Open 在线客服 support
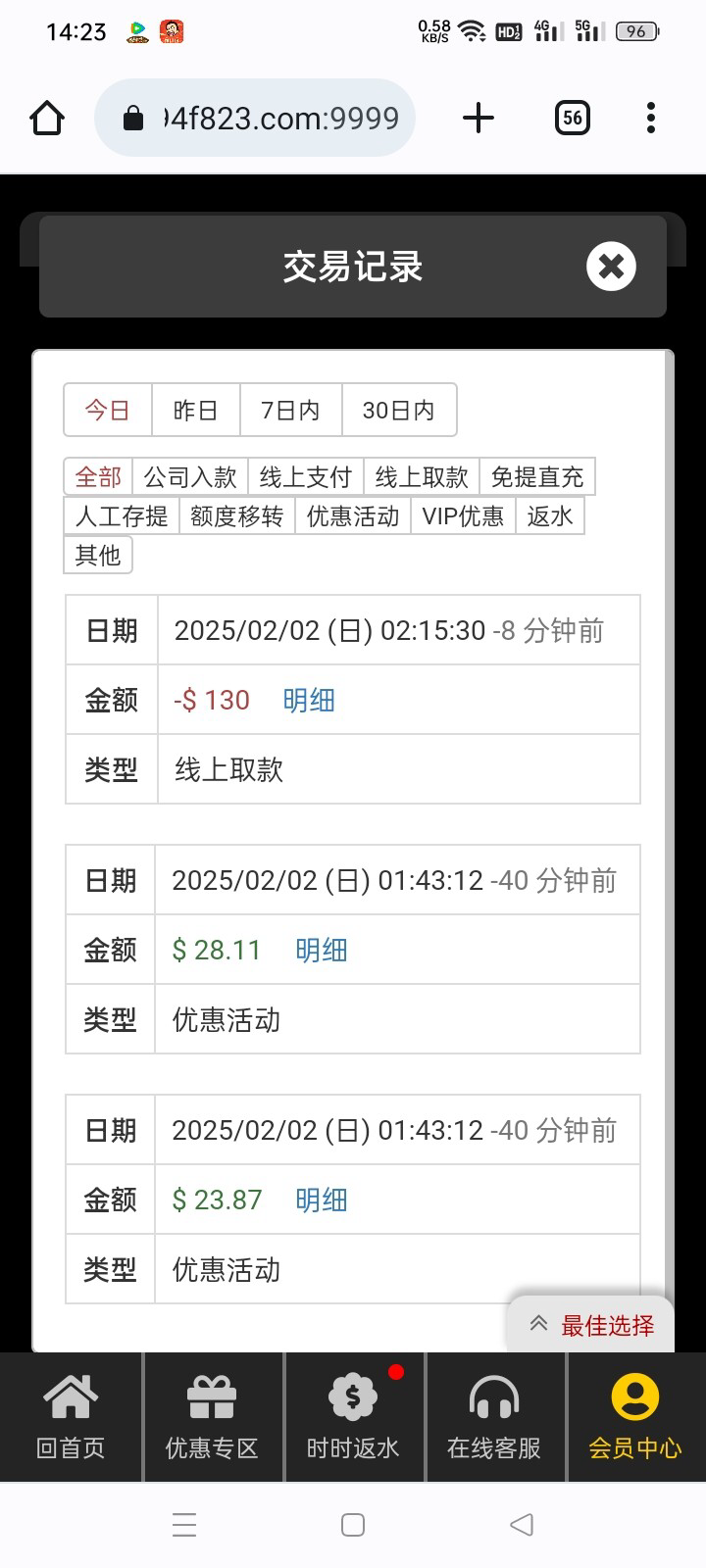The width and height of the screenshot is (706, 1568). (494, 1417)
